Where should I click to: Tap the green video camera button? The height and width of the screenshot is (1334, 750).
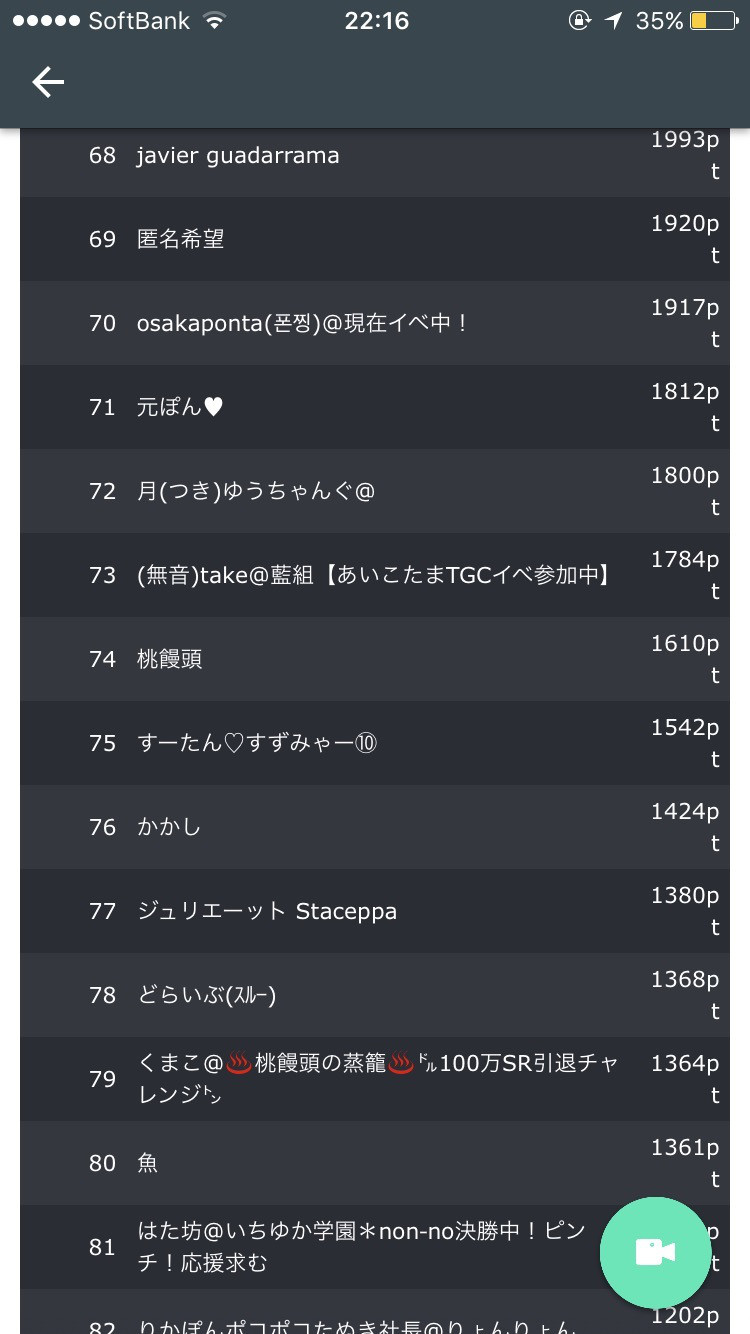point(655,1252)
